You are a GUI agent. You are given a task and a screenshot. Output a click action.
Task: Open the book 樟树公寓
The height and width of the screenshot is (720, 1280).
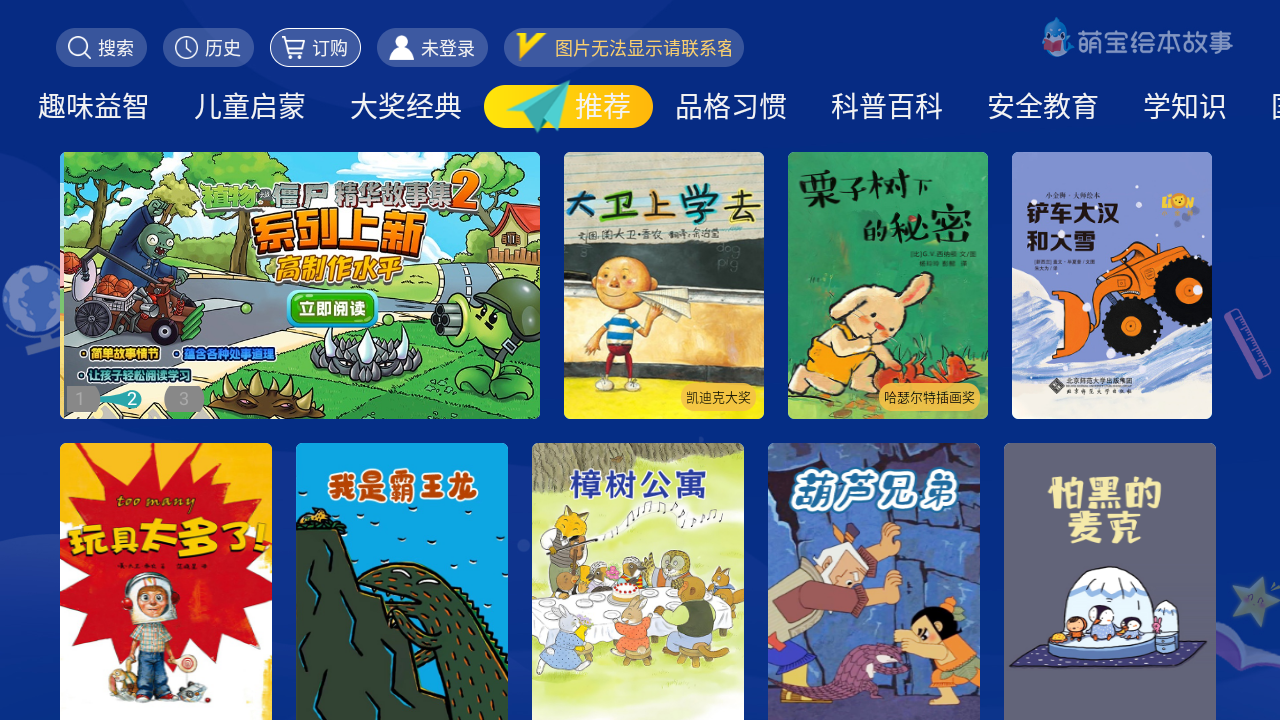pos(638,581)
